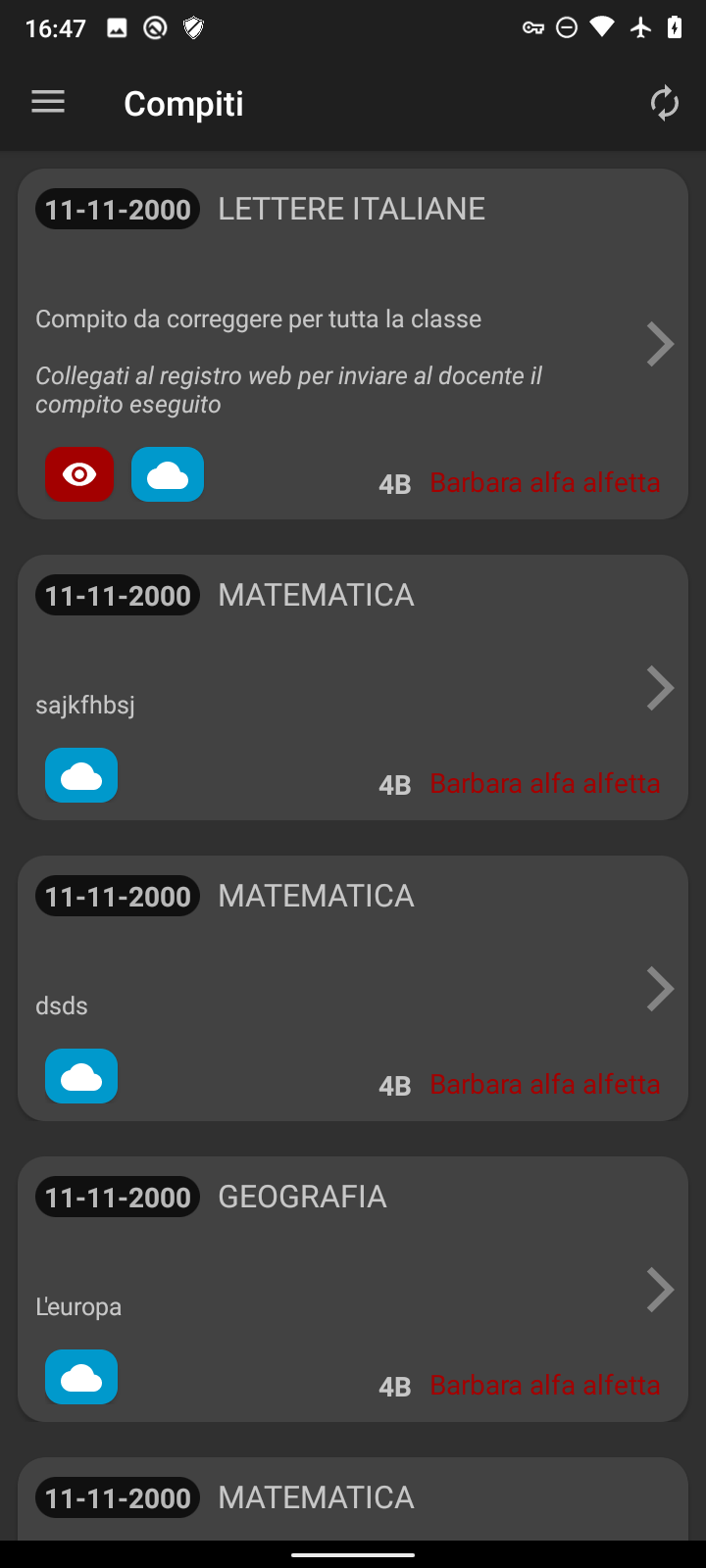The image size is (706, 1568).
Task: Refresh the Compiti list
Action: point(664,103)
